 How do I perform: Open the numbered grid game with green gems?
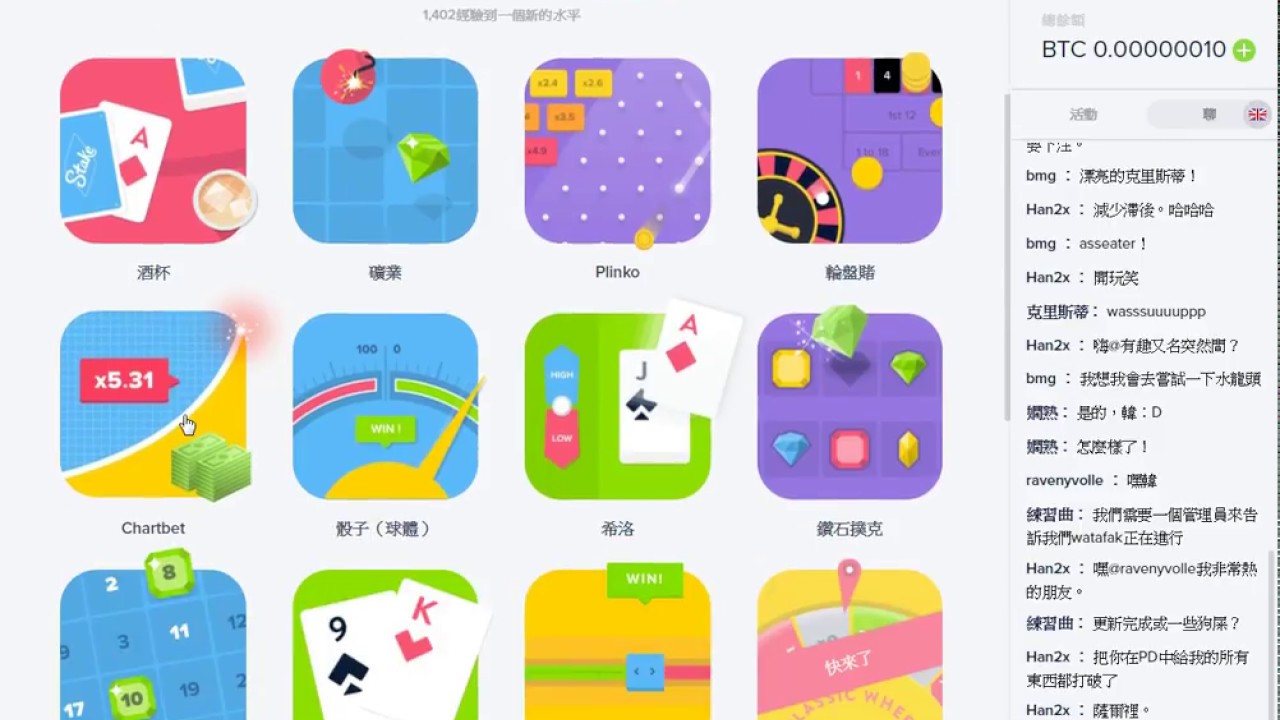click(x=153, y=645)
